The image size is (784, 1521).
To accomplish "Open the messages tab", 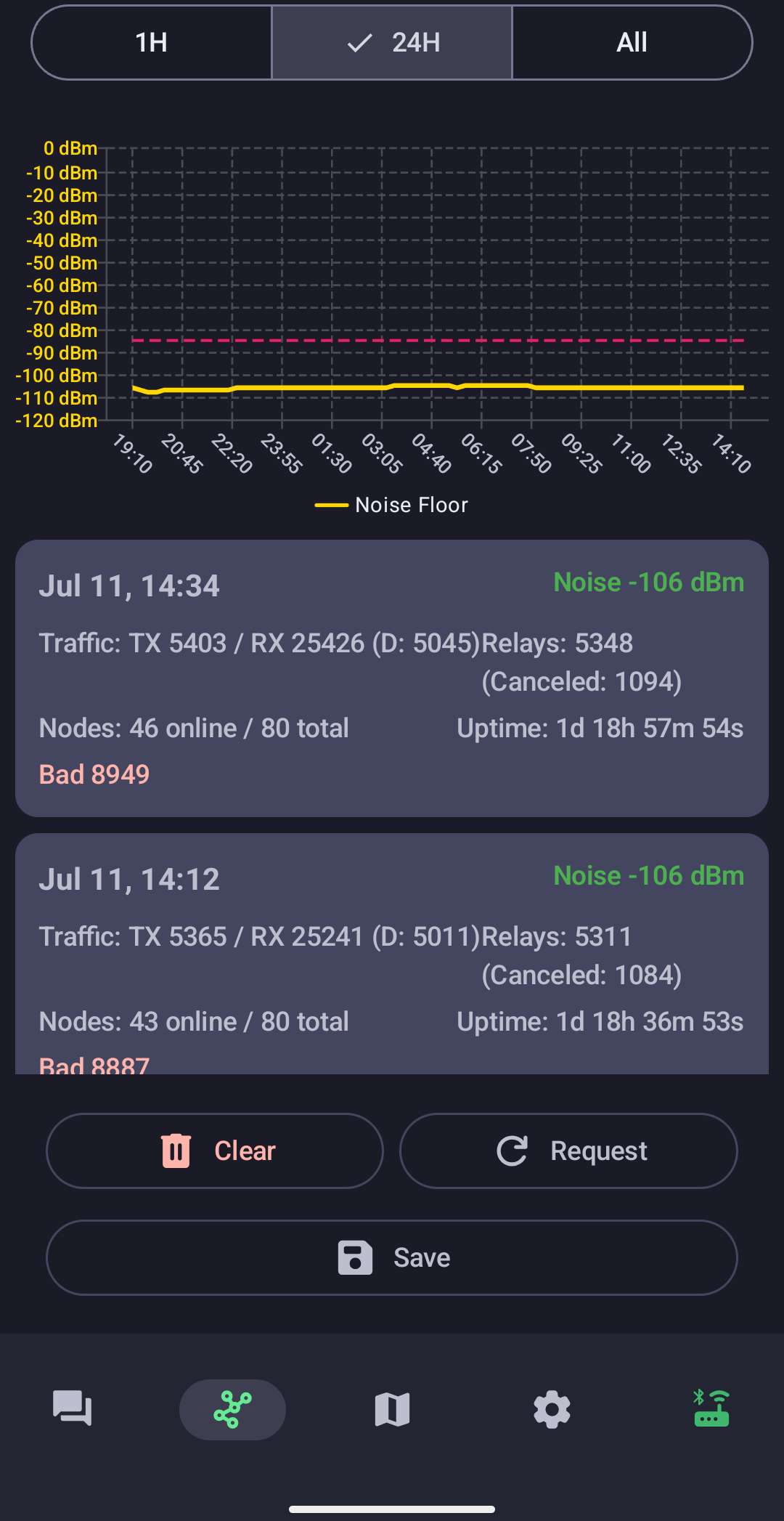I will pos(73,1409).
